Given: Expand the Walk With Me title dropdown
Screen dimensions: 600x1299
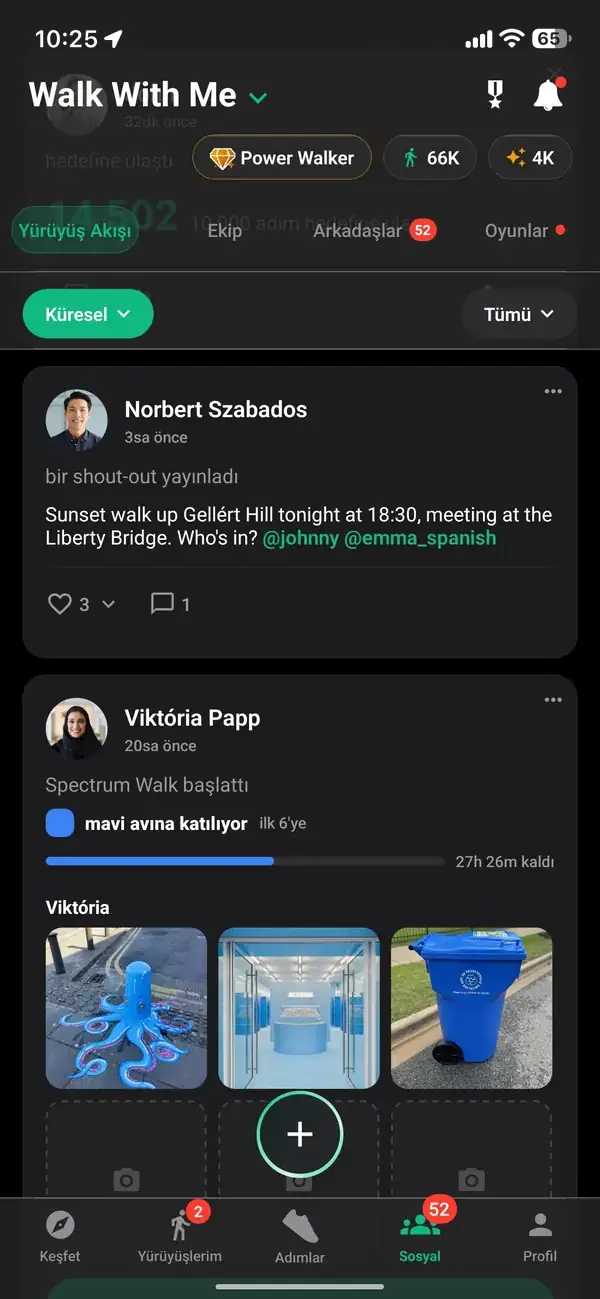Looking at the screenshot, I should (x=258, y=97).
